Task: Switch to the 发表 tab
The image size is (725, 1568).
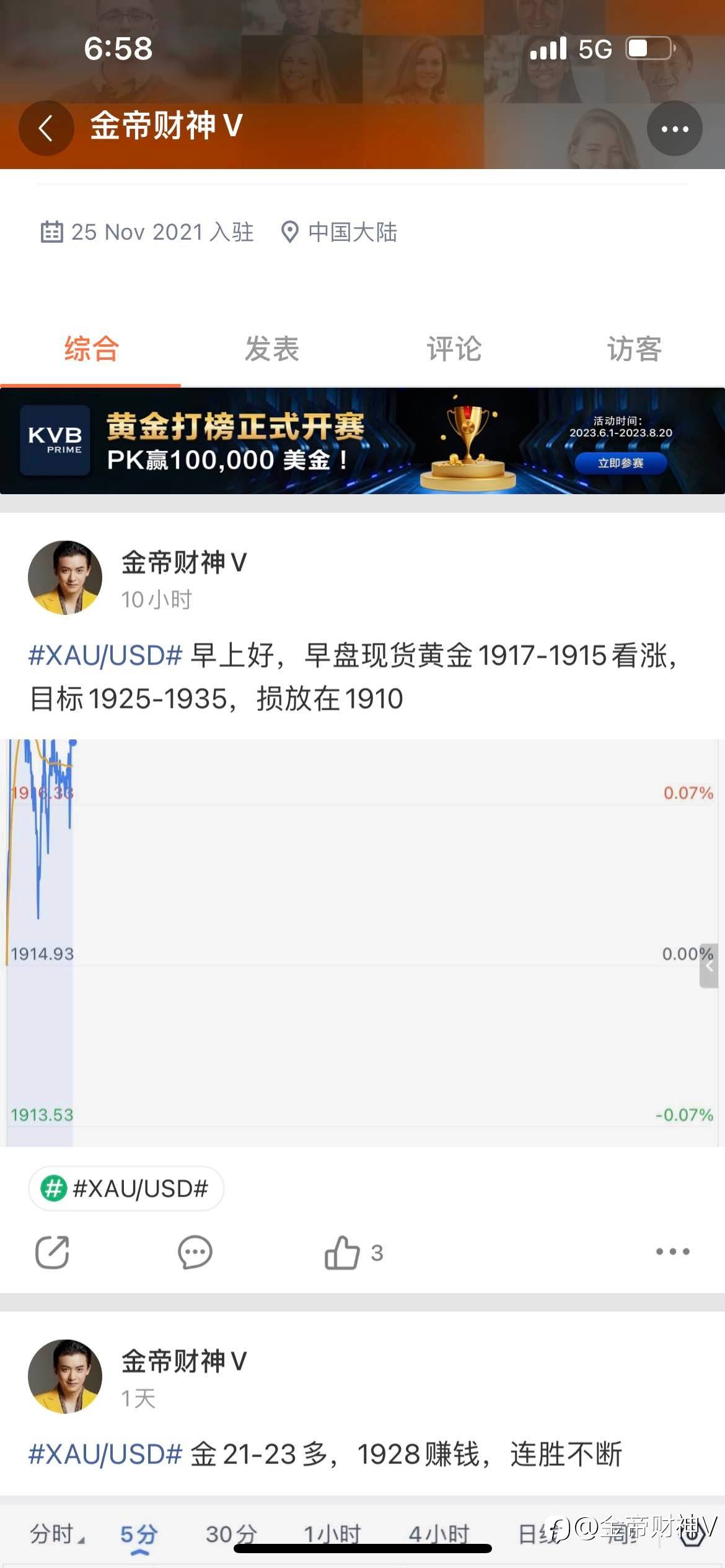Action: (272, 349)
